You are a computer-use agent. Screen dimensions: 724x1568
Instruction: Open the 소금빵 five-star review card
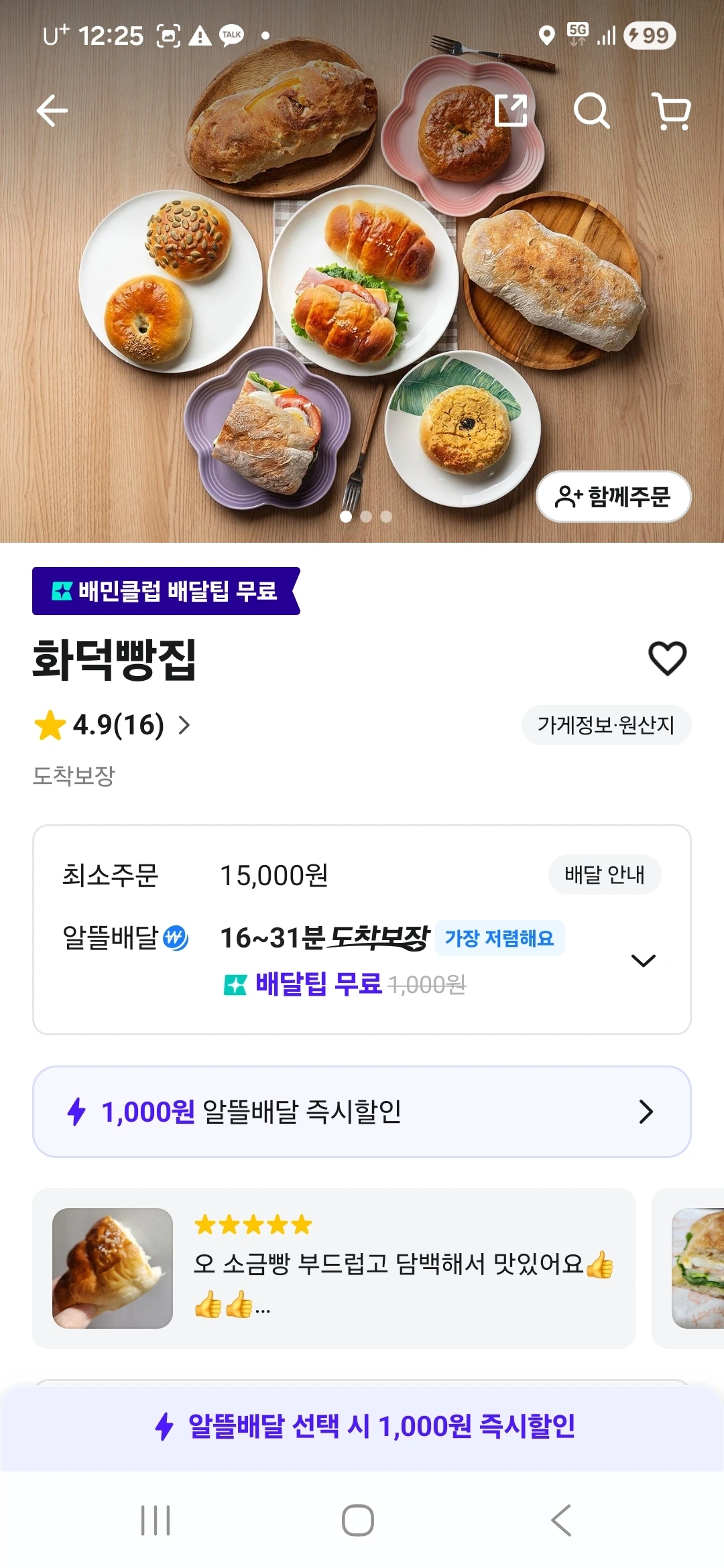334,1268
